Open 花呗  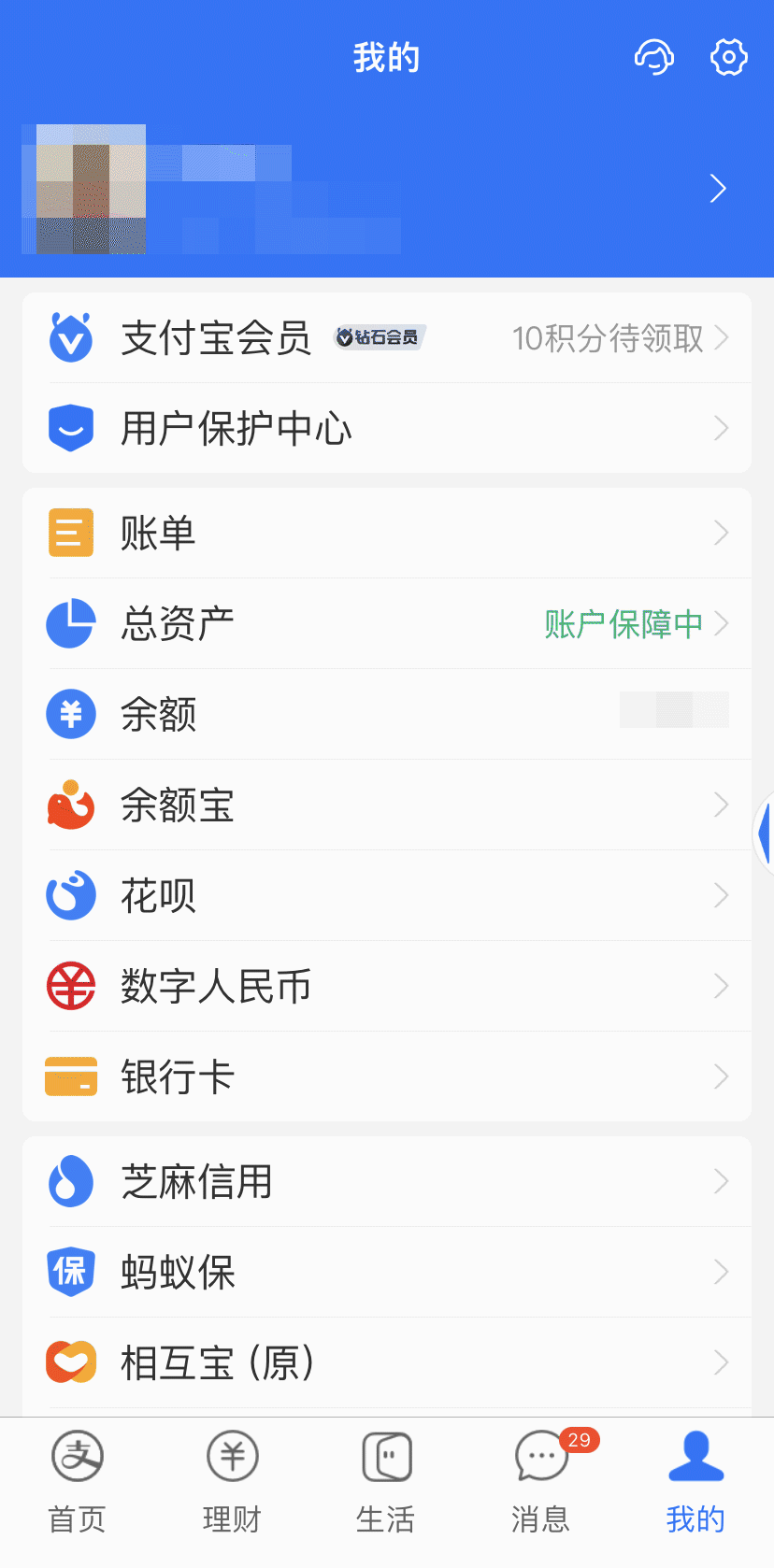(387, 895)
